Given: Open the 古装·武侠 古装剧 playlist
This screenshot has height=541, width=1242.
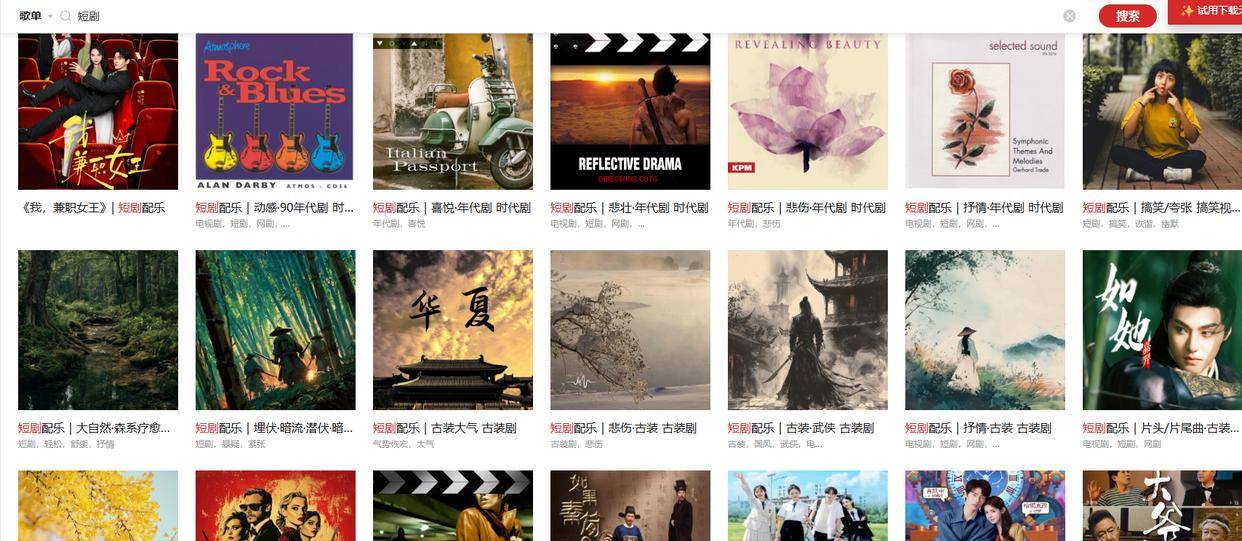Looking at the screenshot, I should 808,330.
